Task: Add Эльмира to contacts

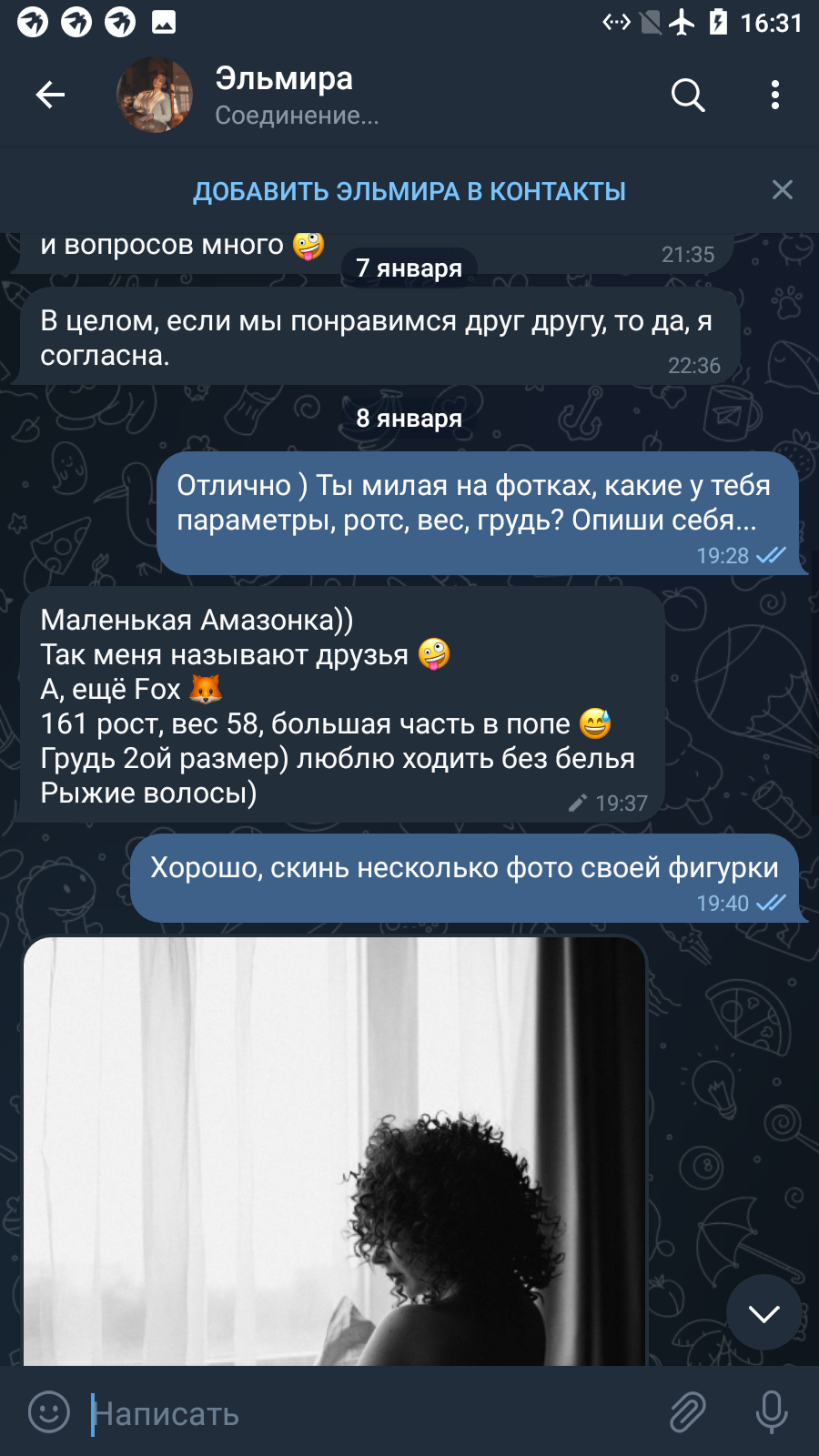Action: click(409, 191)
